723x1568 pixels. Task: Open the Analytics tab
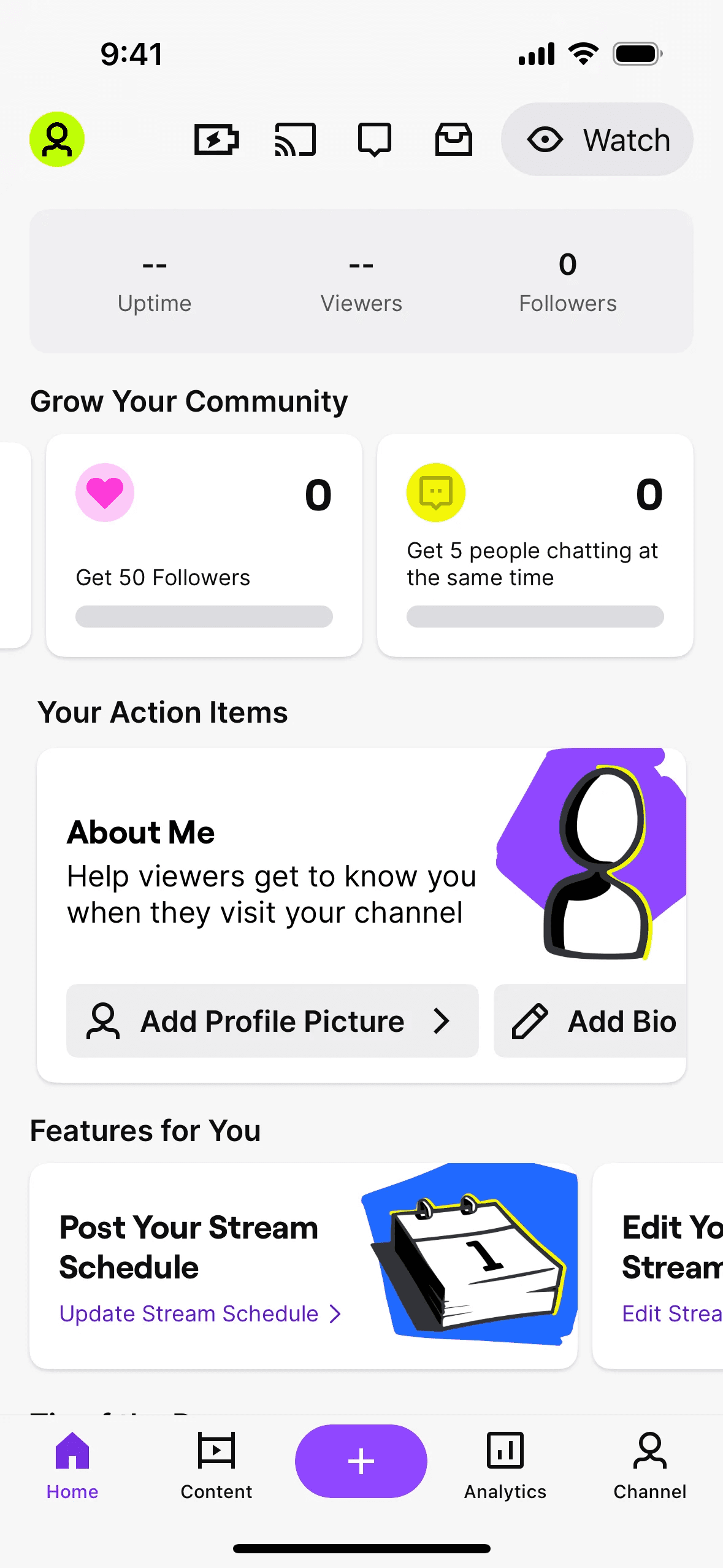(x=505, y=1465)
